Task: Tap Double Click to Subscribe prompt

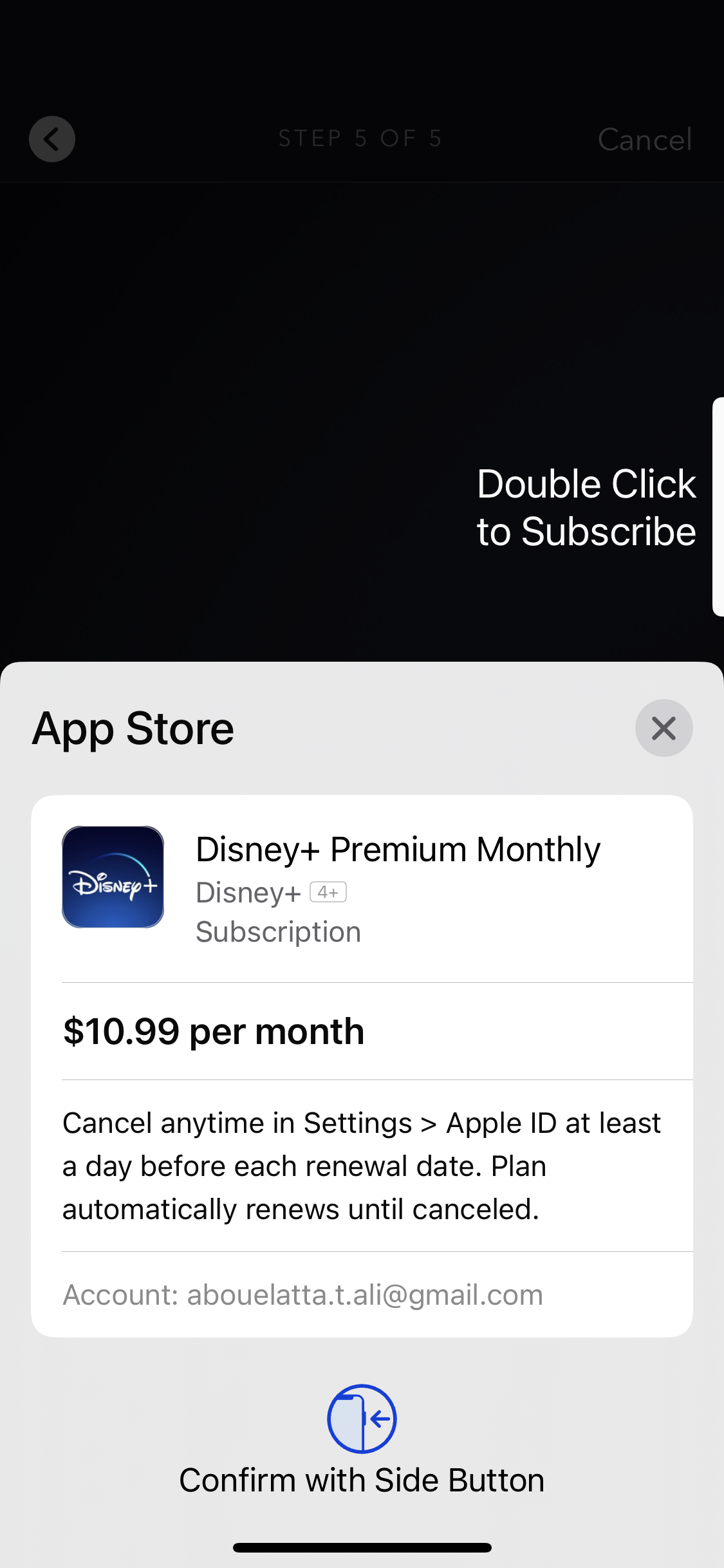Action: tap(586, 507)
